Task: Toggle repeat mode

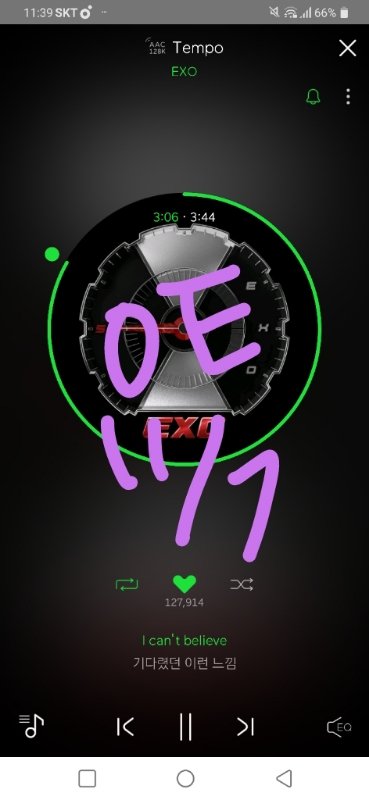Action: [x=127, y=584]
